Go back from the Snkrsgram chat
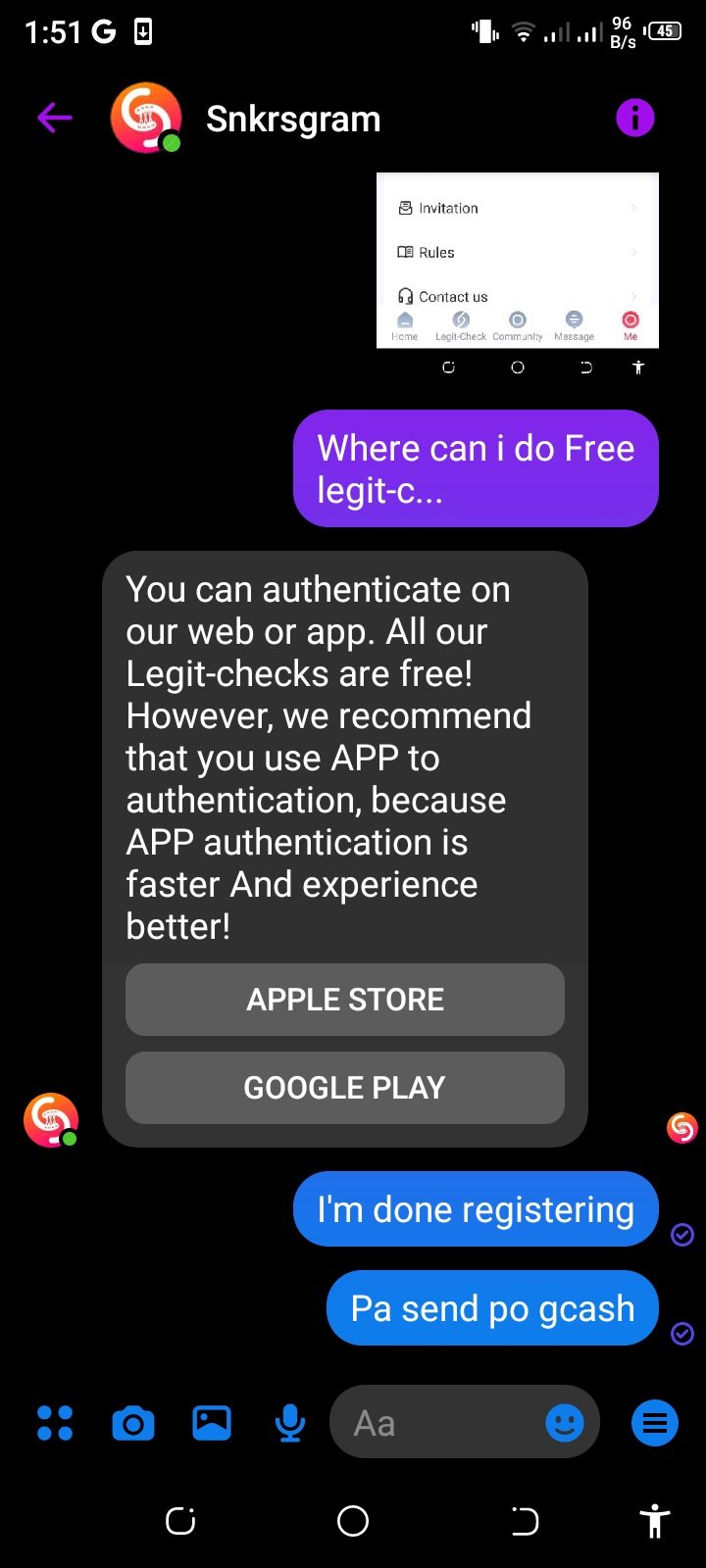Screen dimensions: 706x1568 tap(55, 119)
